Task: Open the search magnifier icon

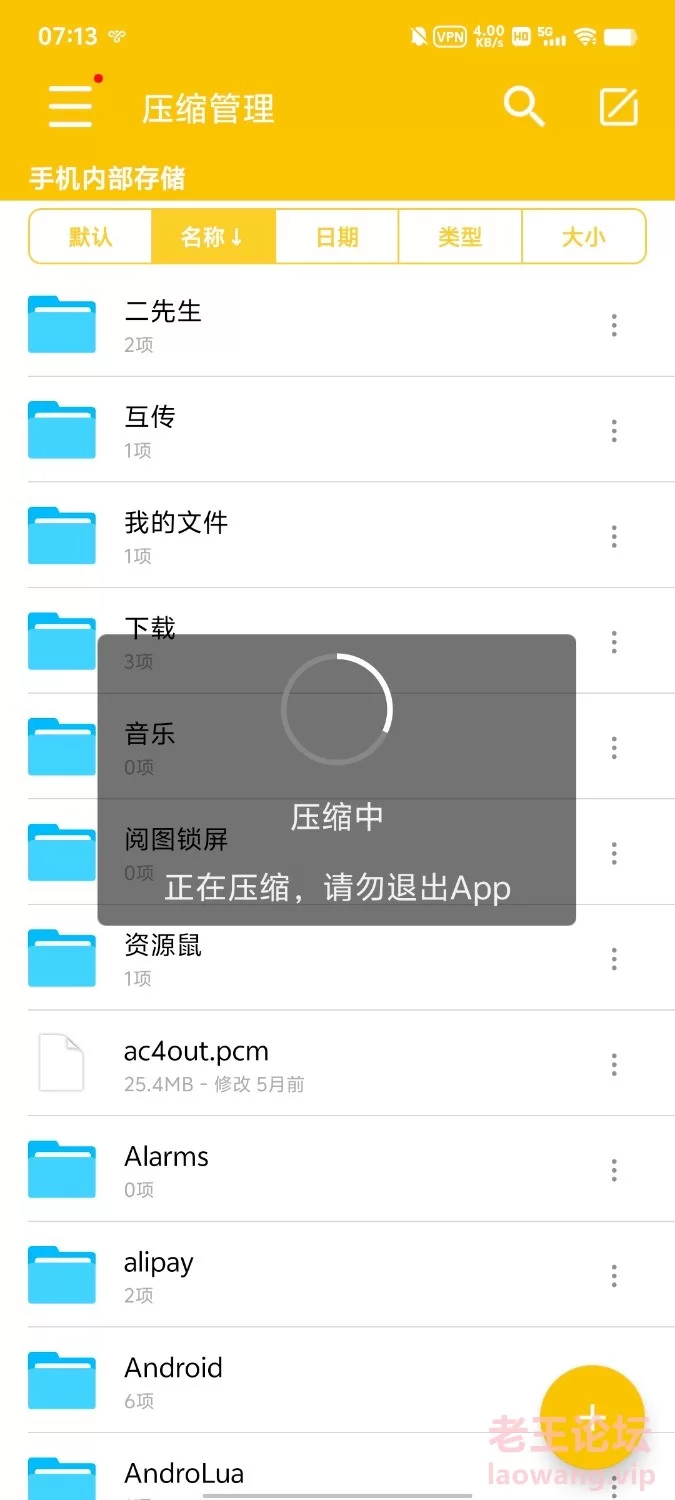Action: point(523,106)
